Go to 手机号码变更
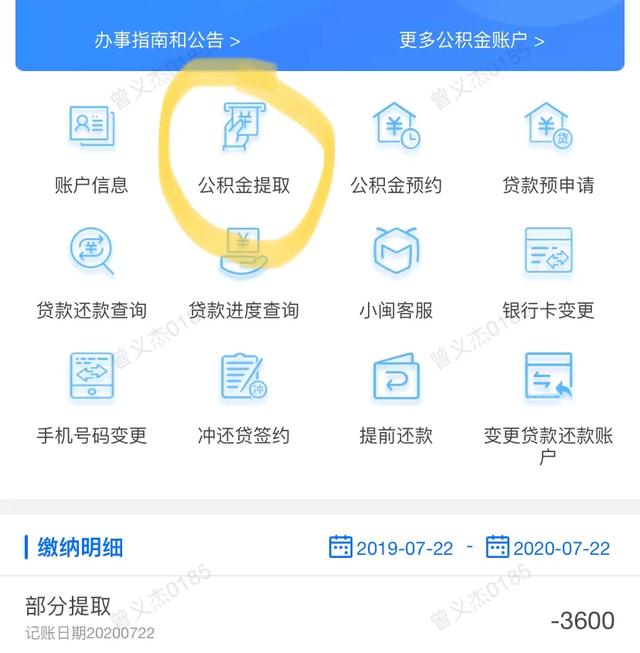Image resolution: width=640 pixels, height=653 pixels. 92,397
